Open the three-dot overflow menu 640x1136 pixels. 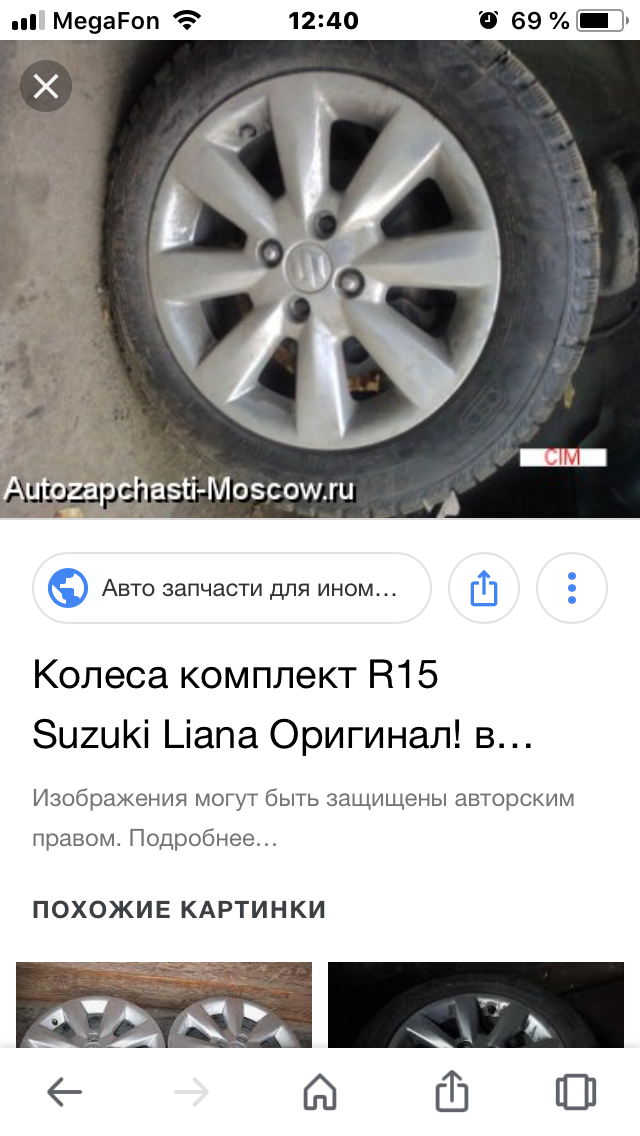[x=572, y=588]
